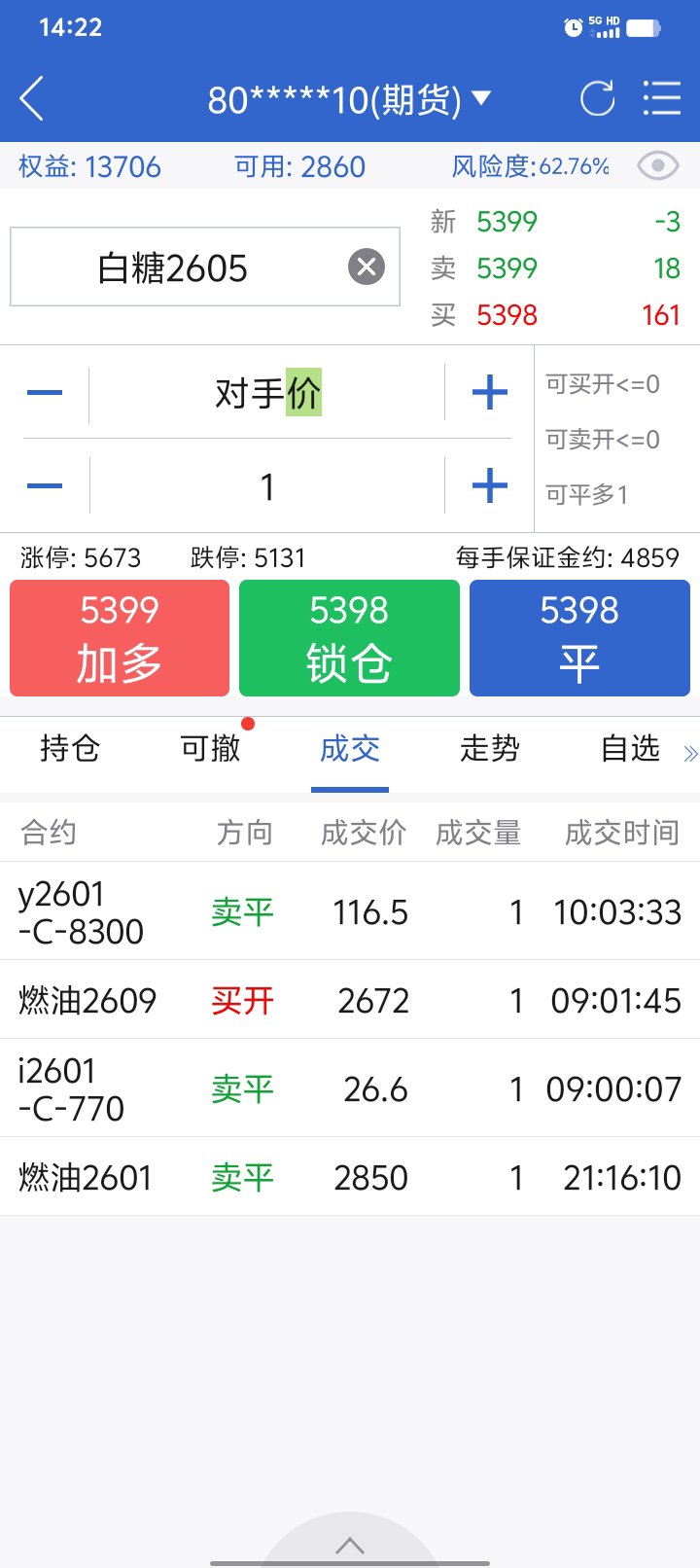Toggle account balance visibility eye

(657, 166)
